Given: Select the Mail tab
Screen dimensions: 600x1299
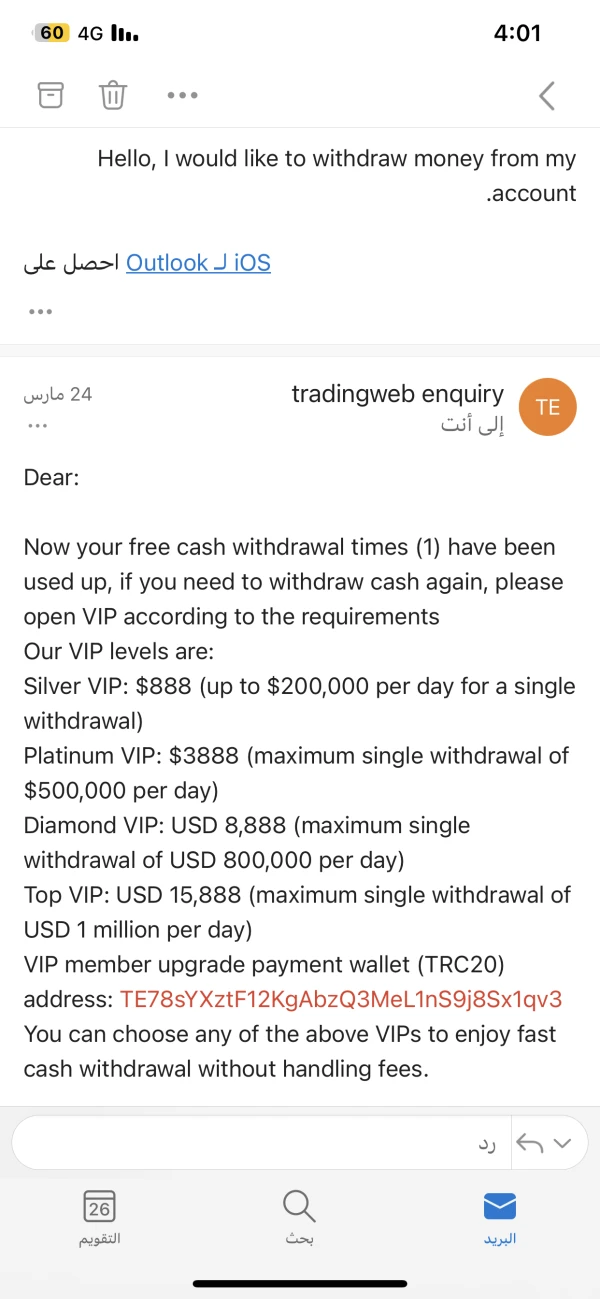Looking at the screenshot, I should 499,1216.
